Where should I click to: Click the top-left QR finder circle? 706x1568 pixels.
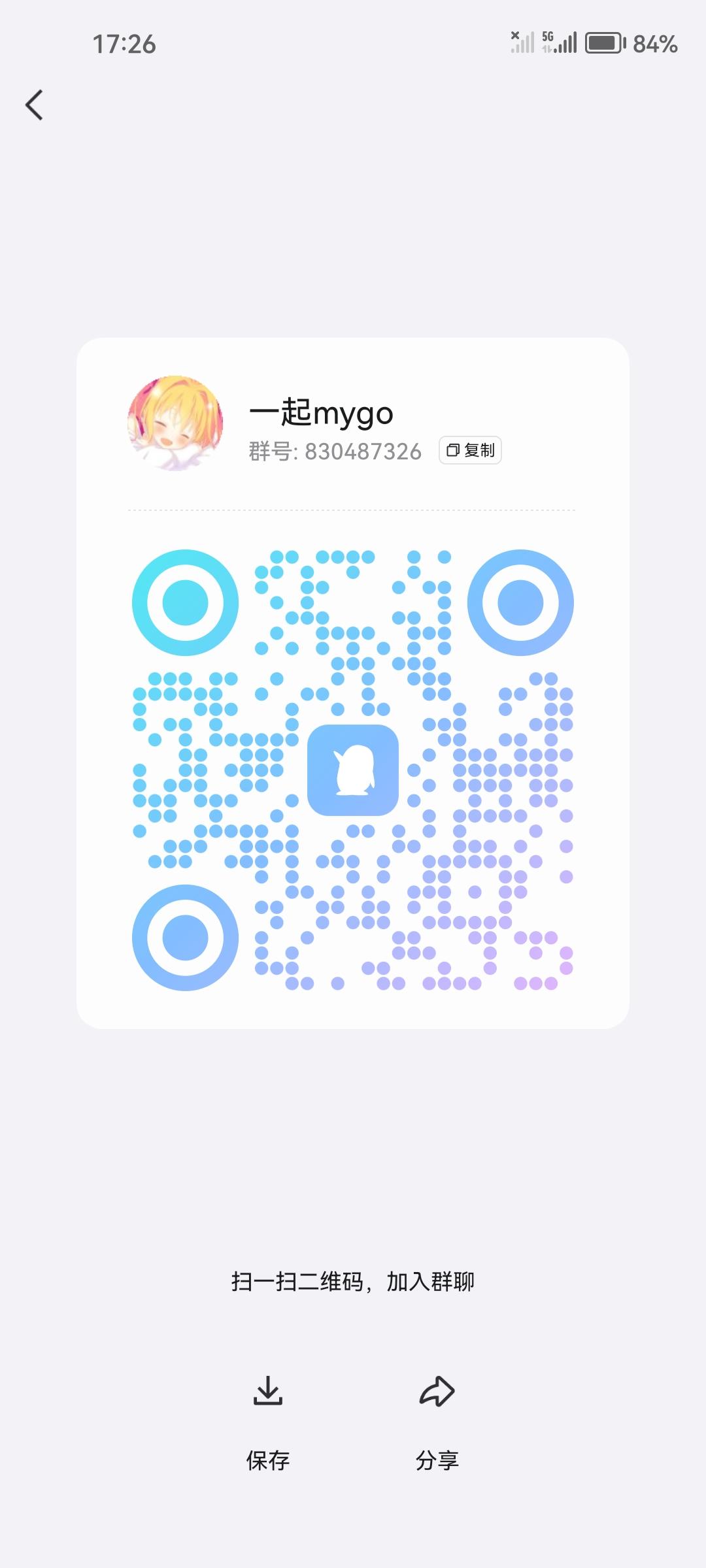click(x=185, y=602)
